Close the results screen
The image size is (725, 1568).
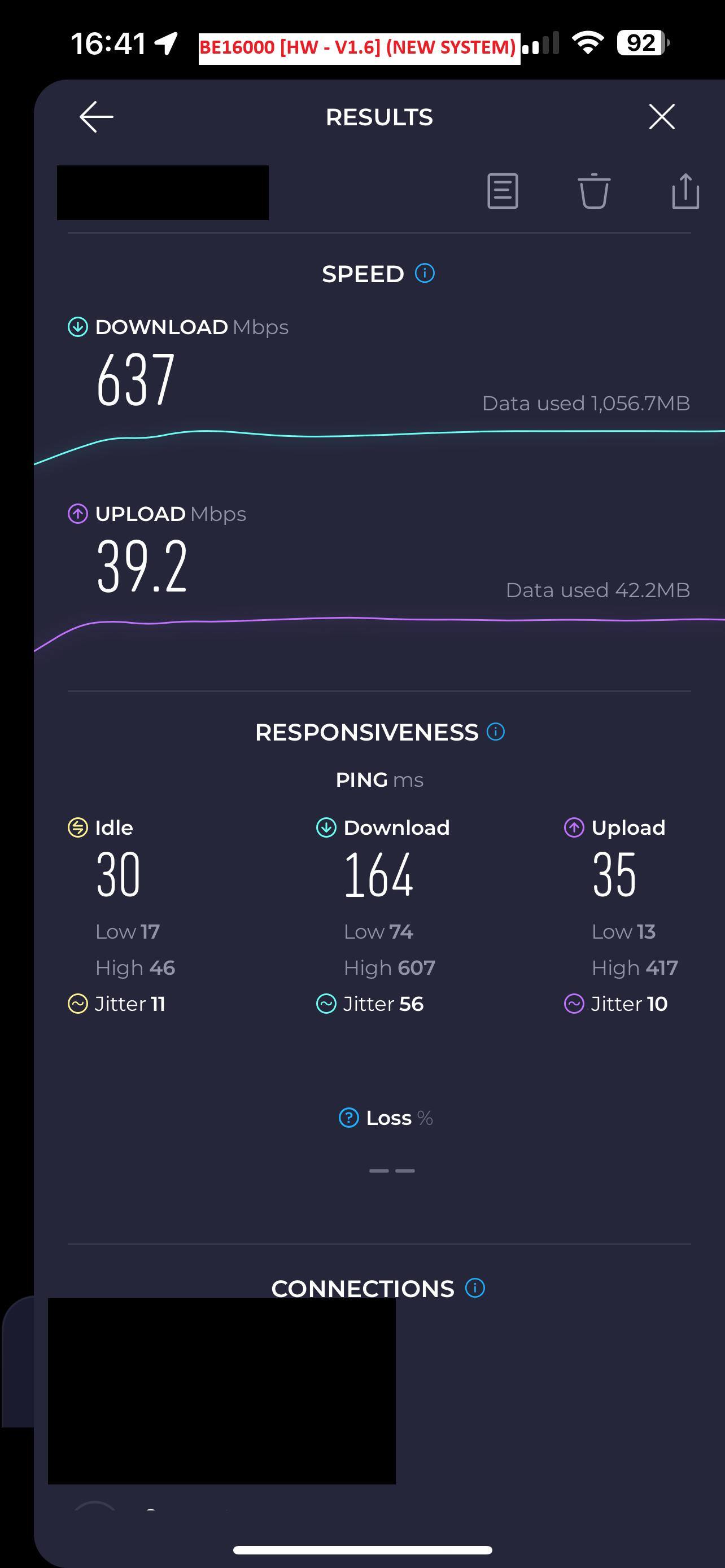(662, 116)
